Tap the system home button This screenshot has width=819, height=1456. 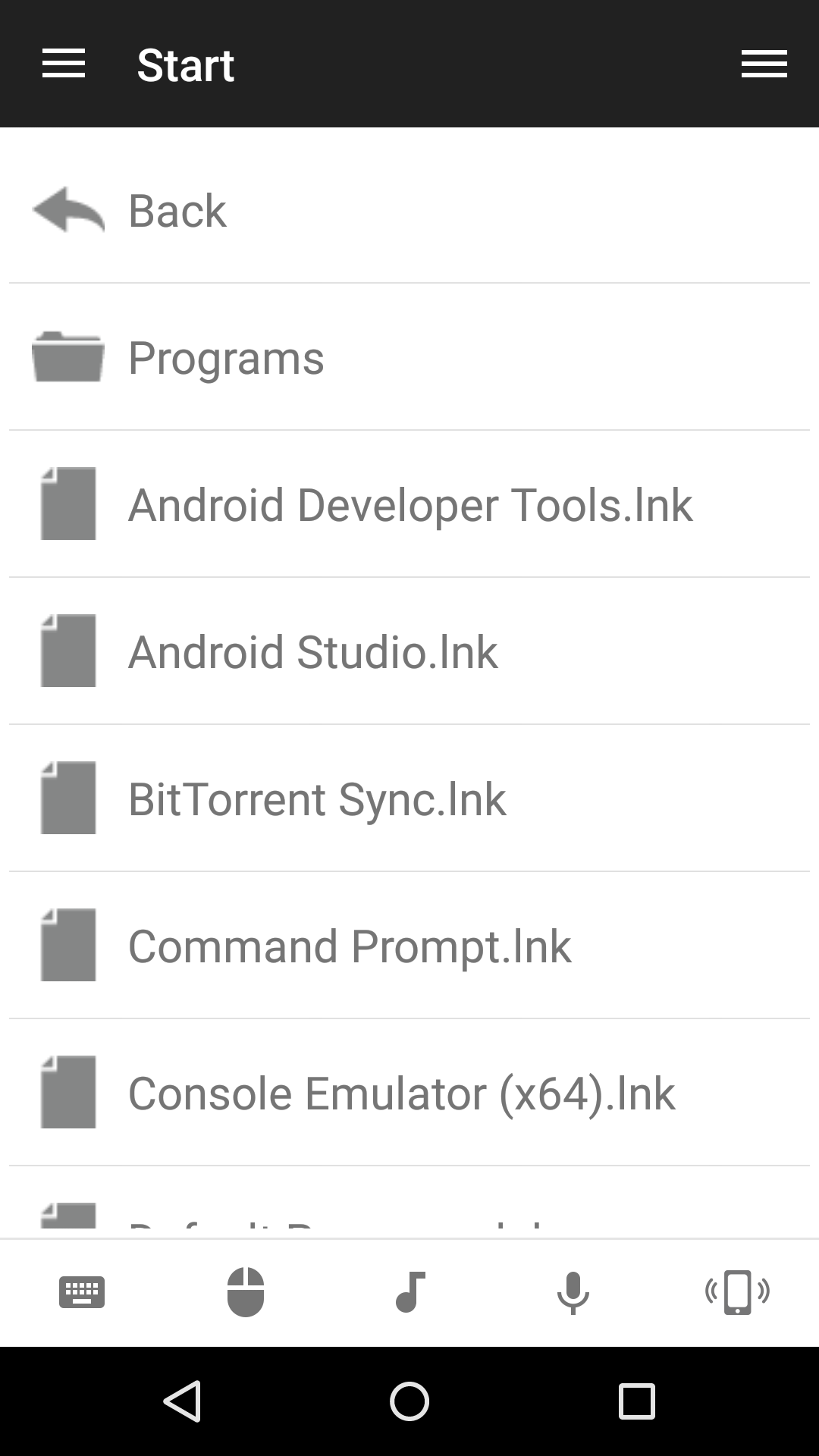click(409, 1401)
